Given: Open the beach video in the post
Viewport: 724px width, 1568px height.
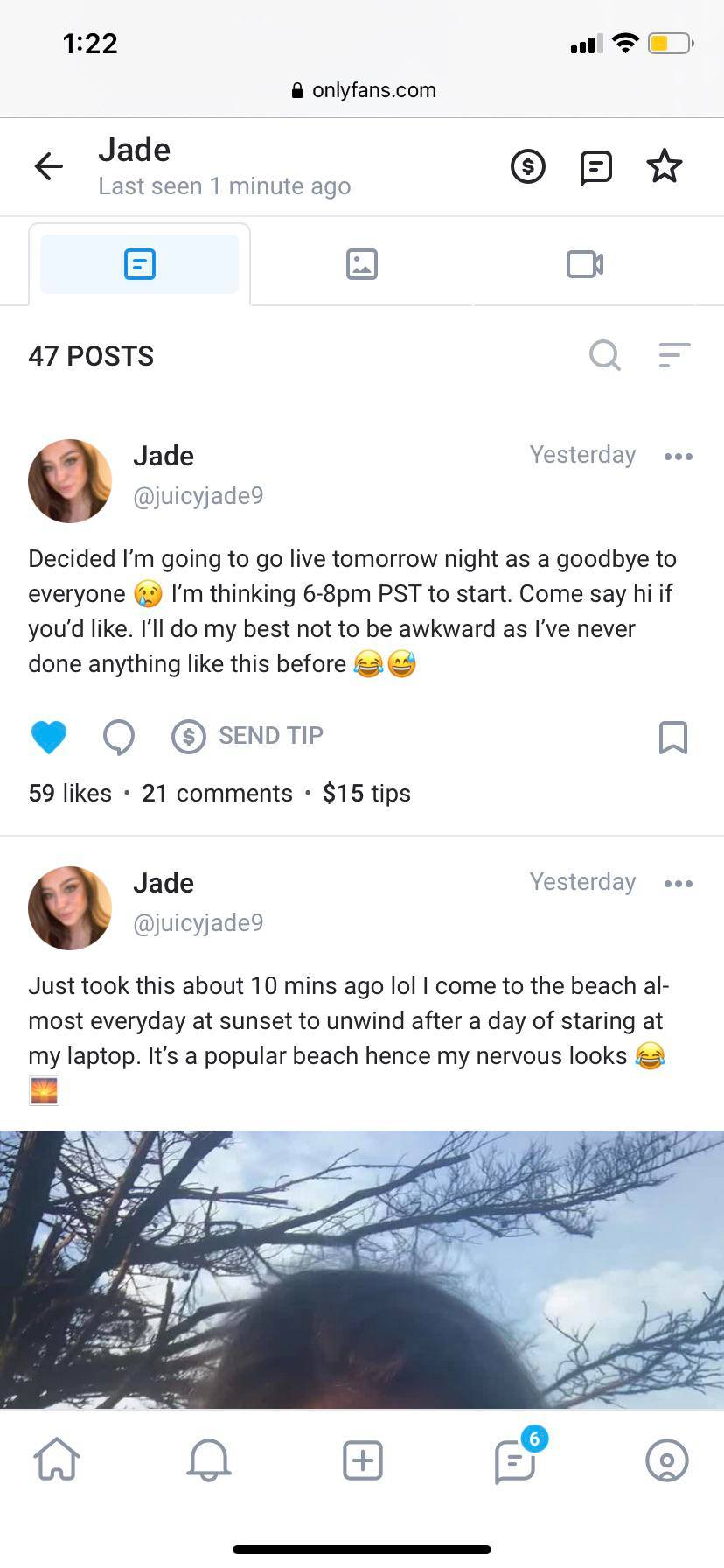Looking at the screenshot, I should pos(362,1269).
